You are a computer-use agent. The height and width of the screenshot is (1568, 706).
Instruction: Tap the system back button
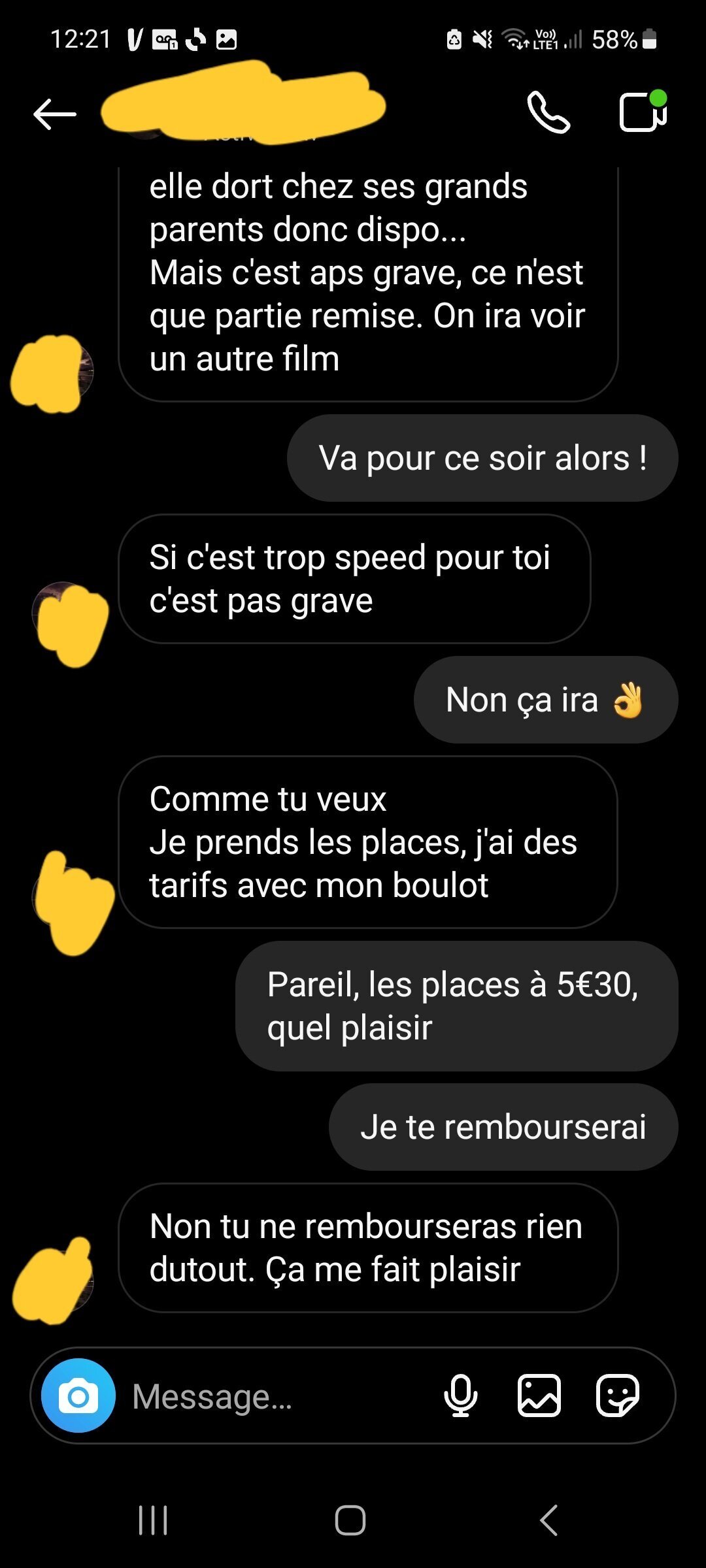click(548, 1520)
